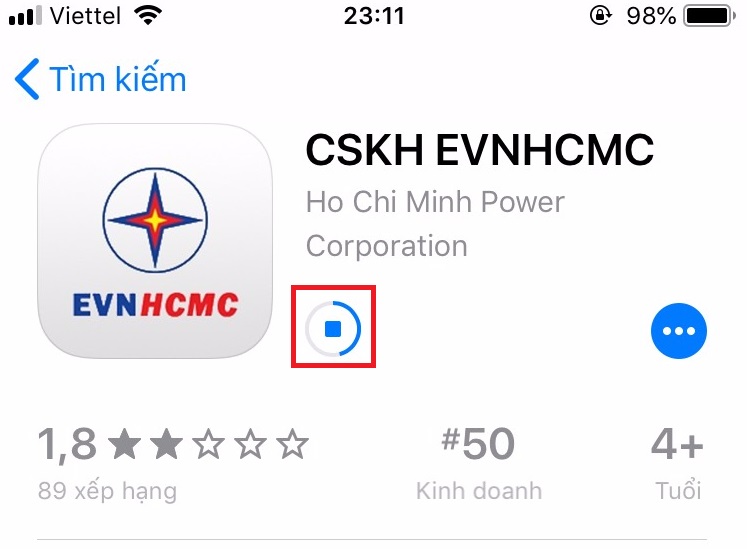Viewport: 747px width, 549px height.
Task: Stop the CSKH EVNHCMC download
Action: (333, 327)
